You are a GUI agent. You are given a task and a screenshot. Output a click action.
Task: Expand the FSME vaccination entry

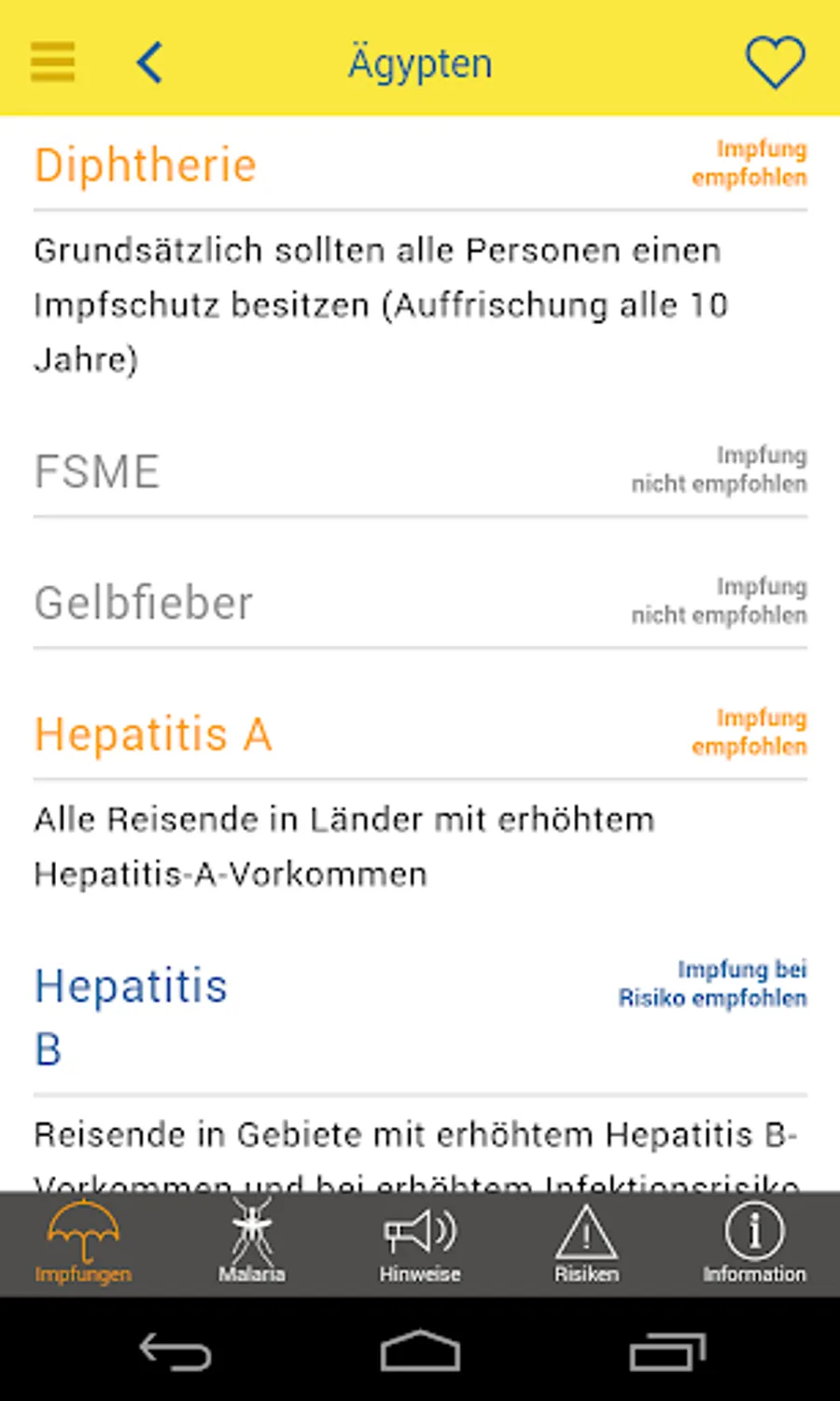pyautogui.click(x=420, y=470)
